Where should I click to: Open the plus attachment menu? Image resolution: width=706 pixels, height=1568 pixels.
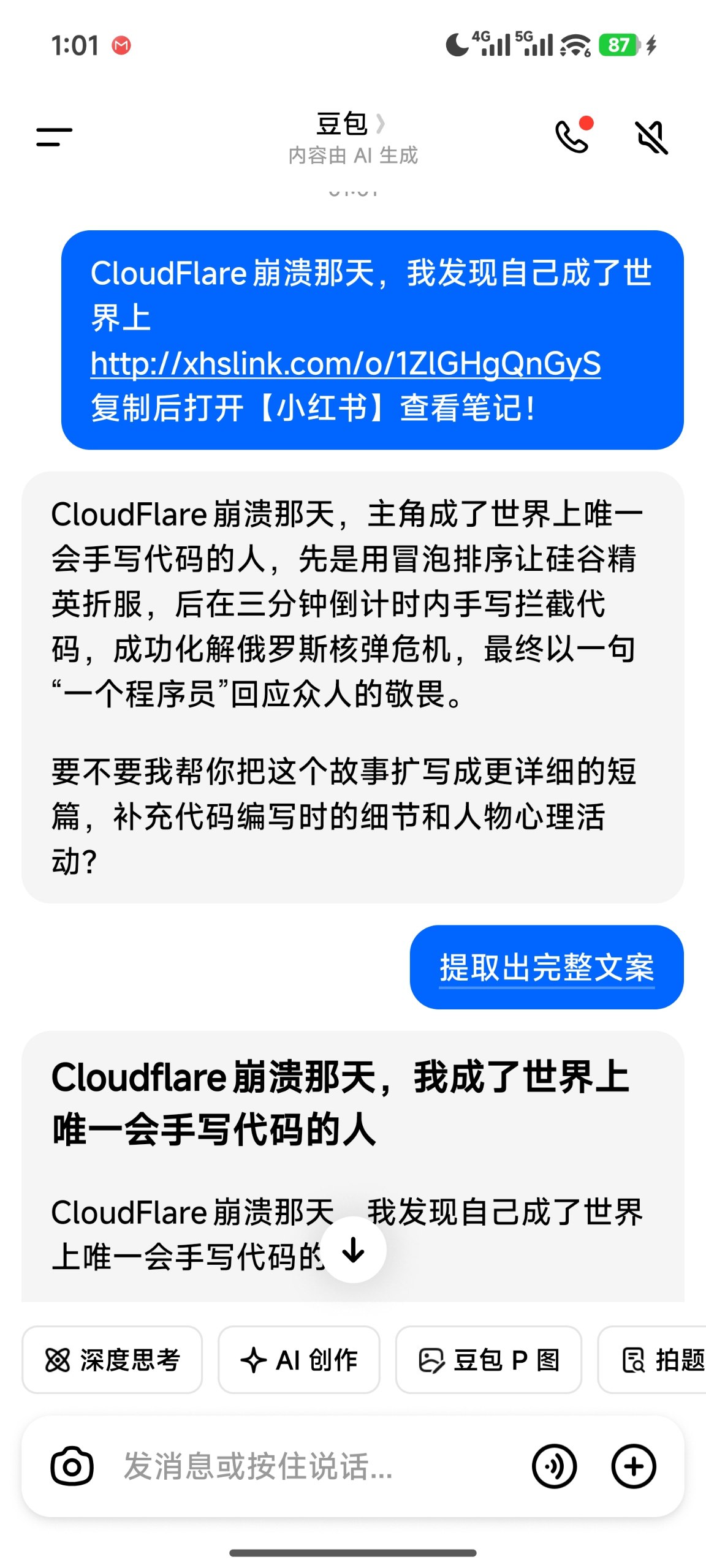tap(634, 1467)
